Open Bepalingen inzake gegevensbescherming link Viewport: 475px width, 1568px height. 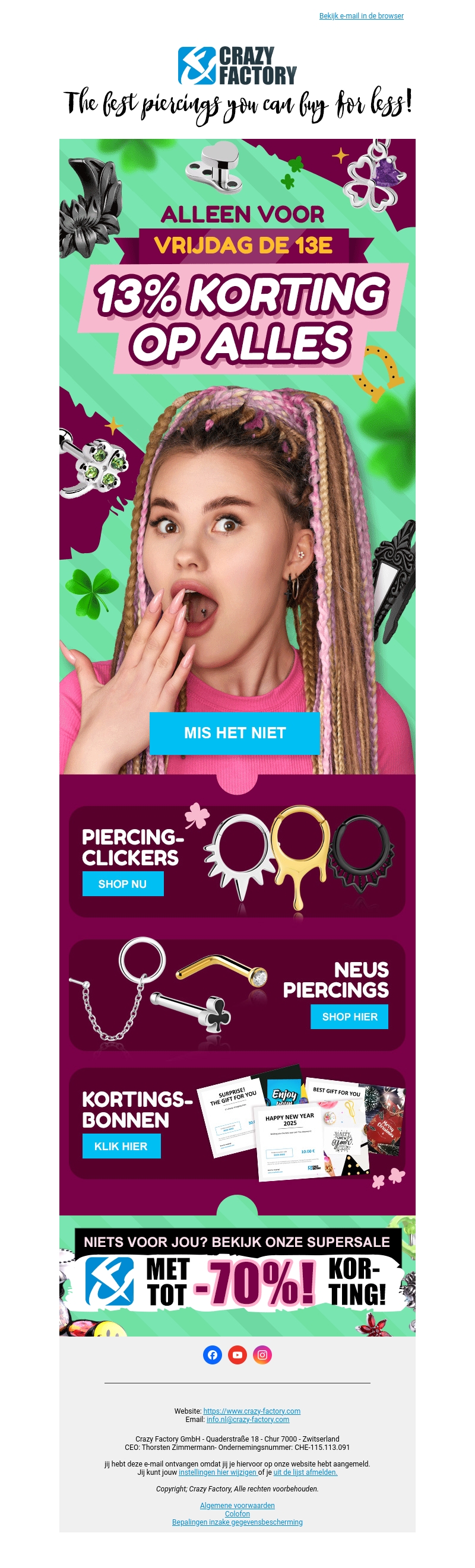click(237, 1522)
